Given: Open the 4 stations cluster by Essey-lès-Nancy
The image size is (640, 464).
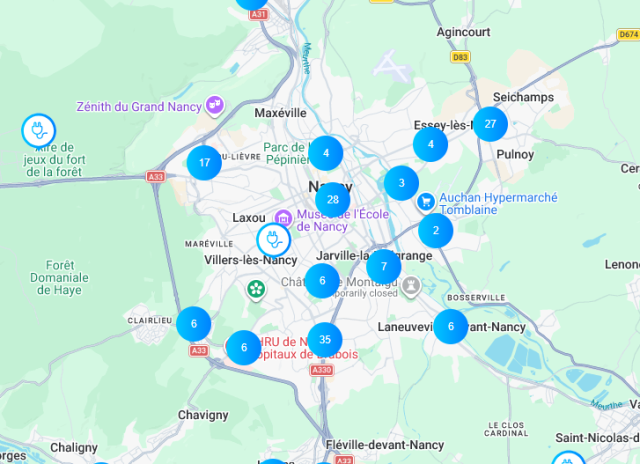Looking at the screenshot, I should pyautogui.click(x=430, y=144).
